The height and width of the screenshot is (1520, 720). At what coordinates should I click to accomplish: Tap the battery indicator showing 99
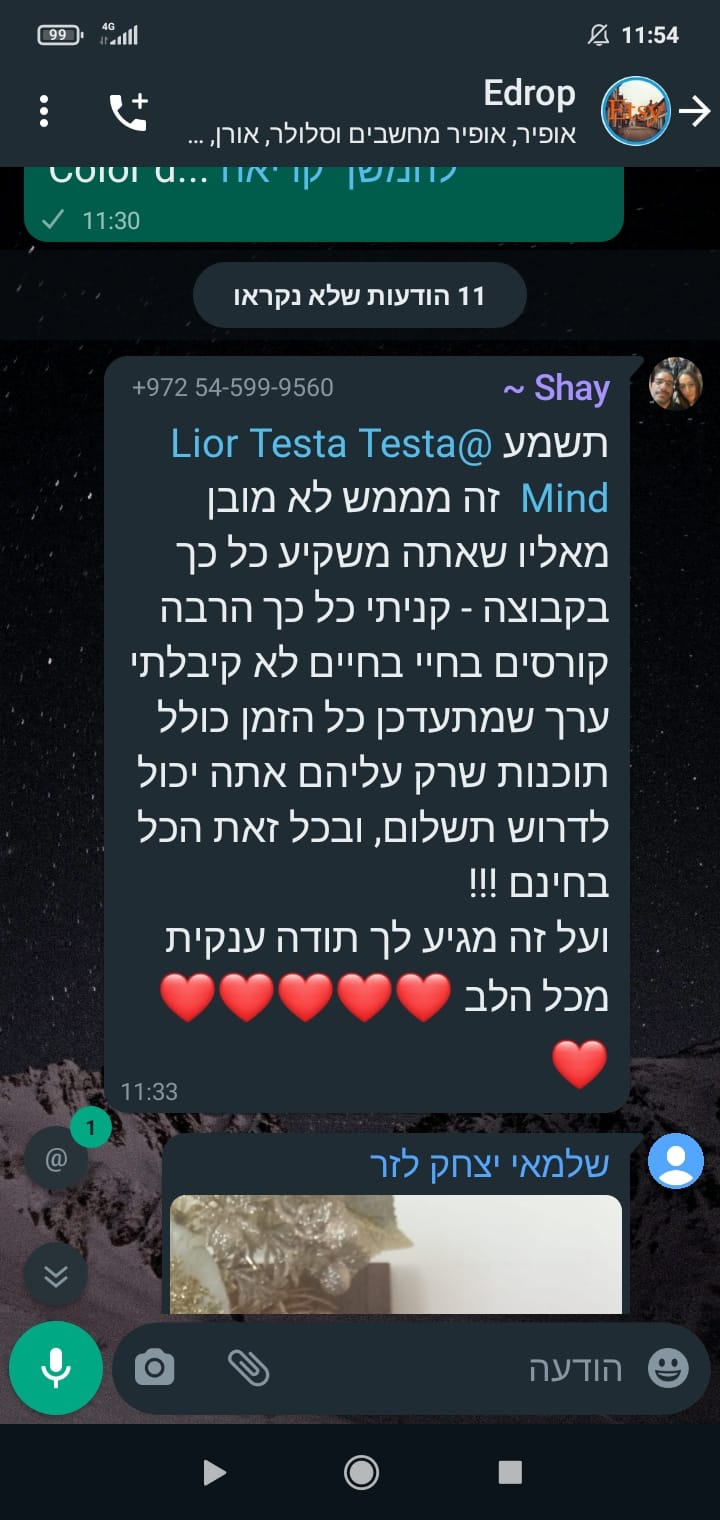[55, 33]
